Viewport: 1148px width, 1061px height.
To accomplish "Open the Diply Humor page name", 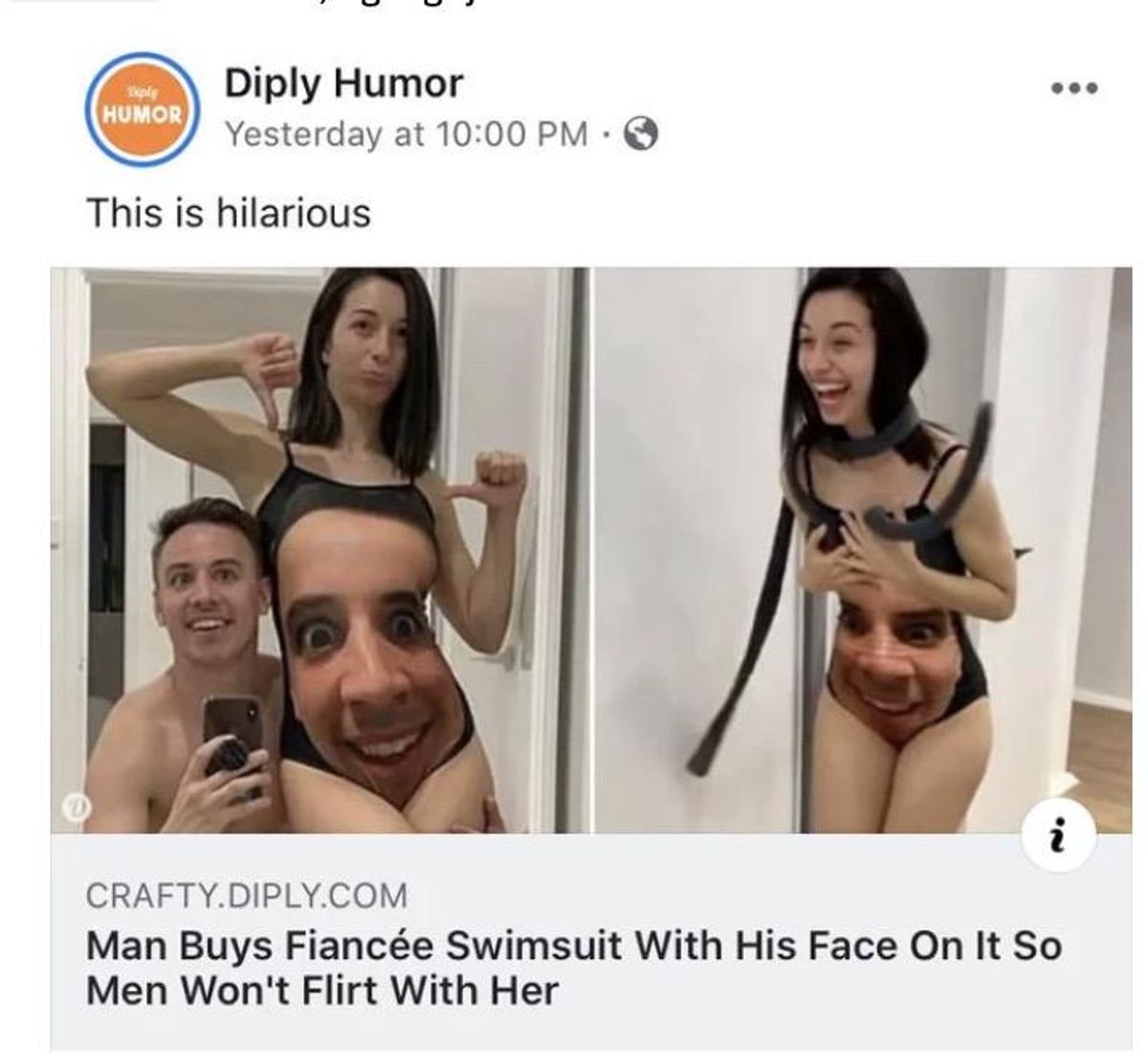I will (343, 84).
